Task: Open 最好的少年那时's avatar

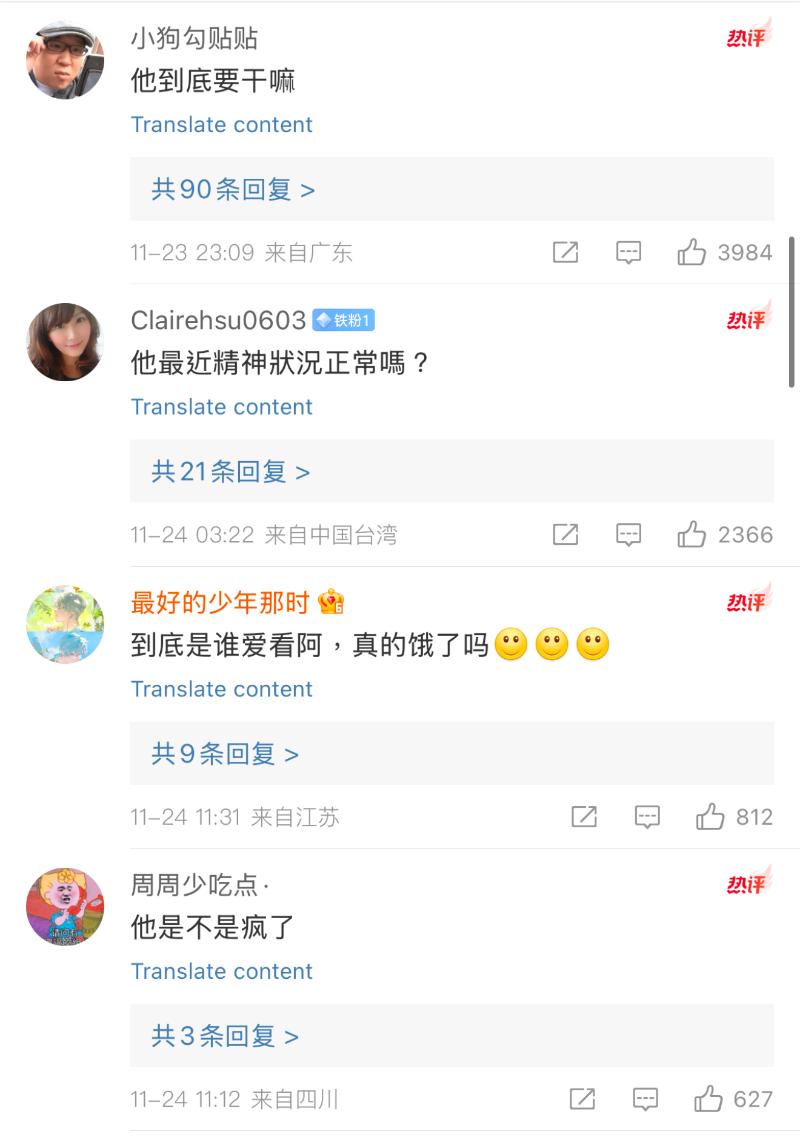Action: (65, 624)
